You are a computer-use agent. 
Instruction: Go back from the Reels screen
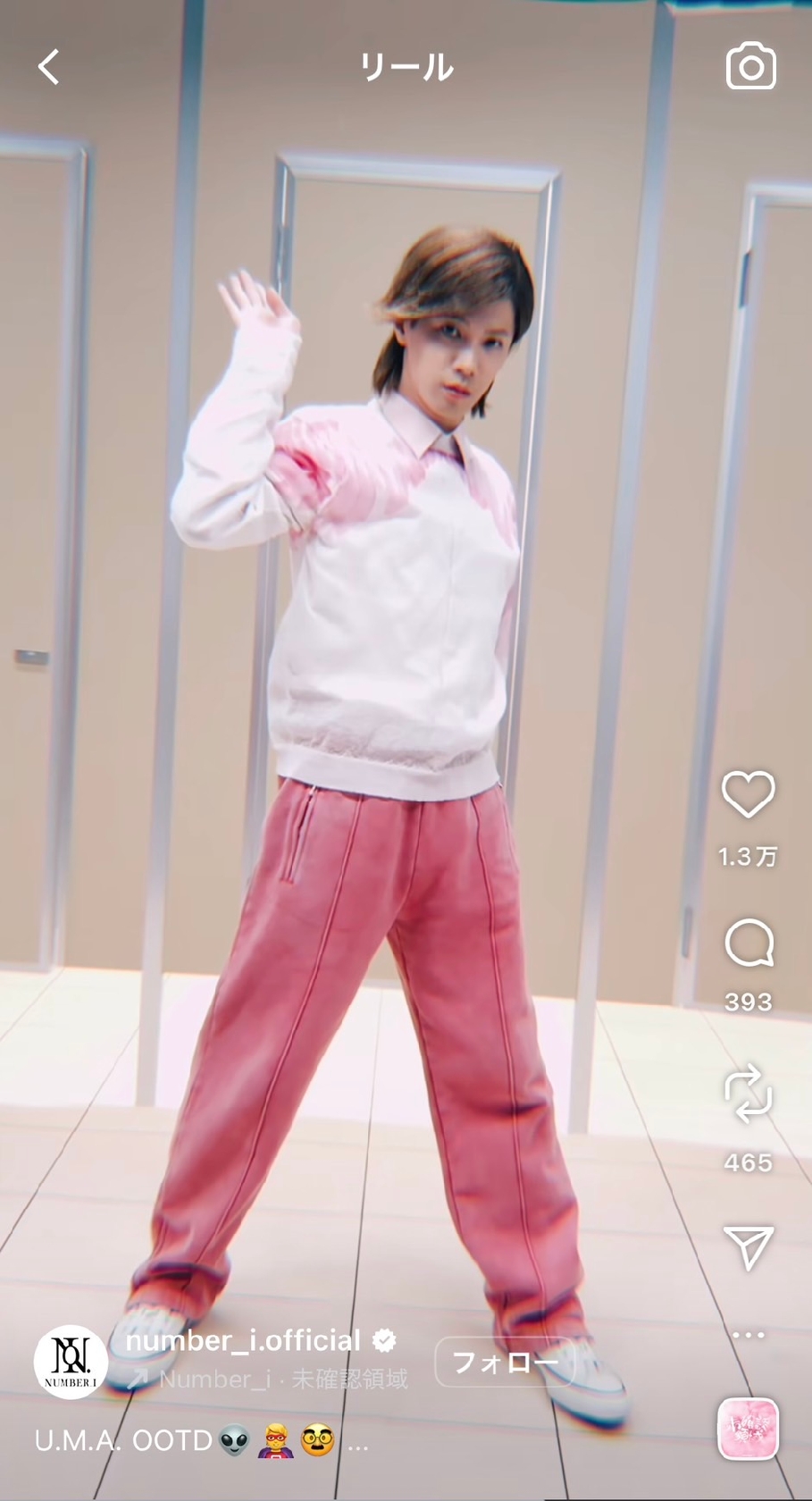coord(49,67)
